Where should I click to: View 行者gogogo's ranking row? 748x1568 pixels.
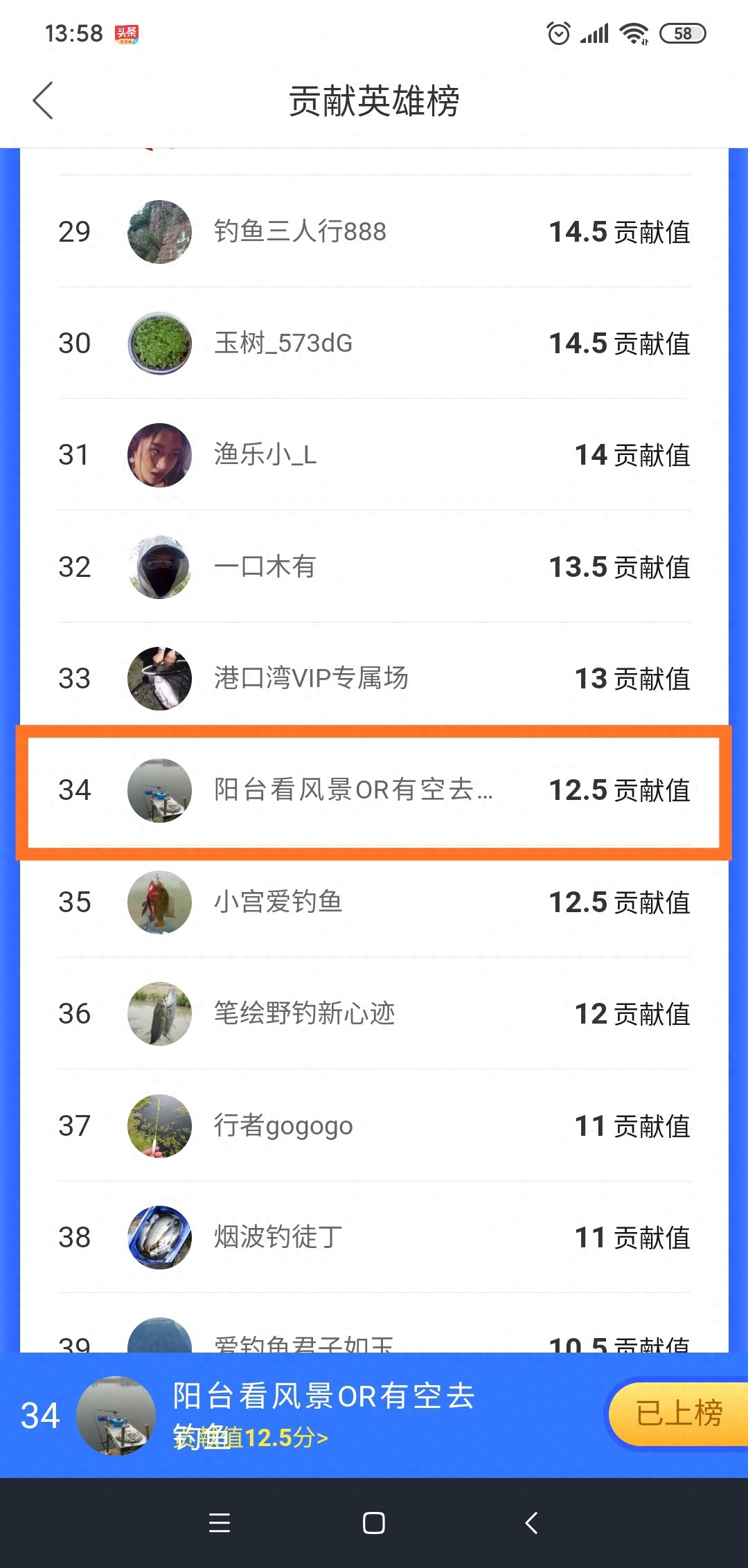pos(374,1125)
